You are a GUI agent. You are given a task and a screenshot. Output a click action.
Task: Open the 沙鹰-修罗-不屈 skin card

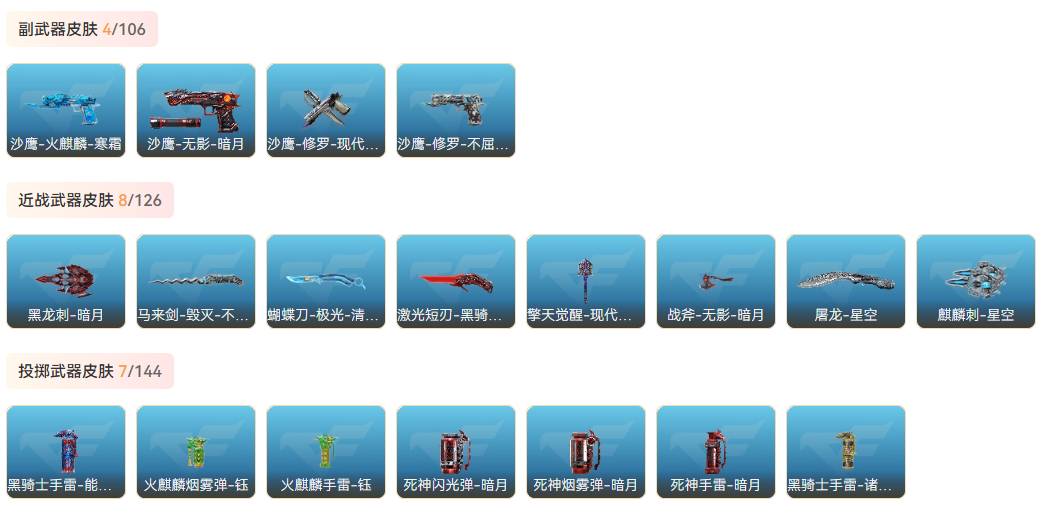point(456,110)
